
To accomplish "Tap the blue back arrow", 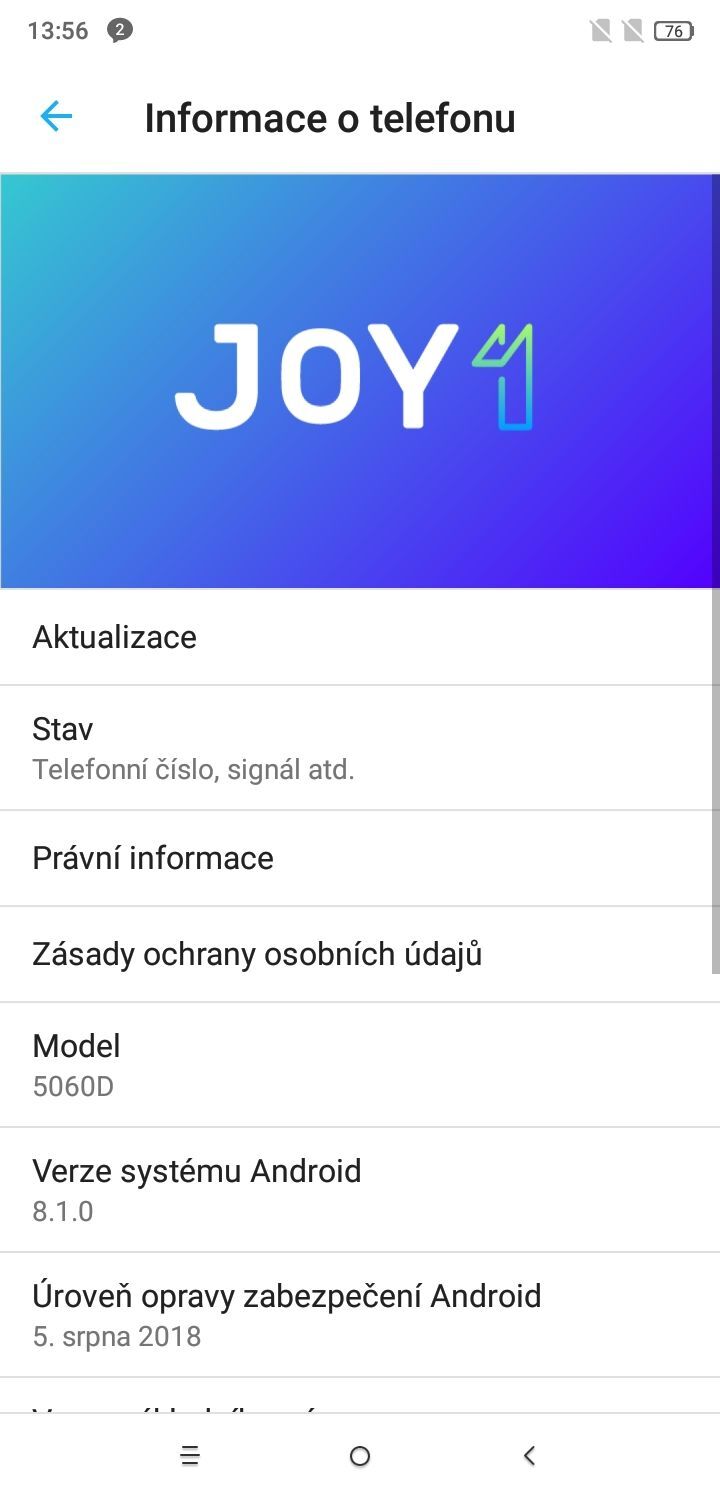I will coord(57,116).
